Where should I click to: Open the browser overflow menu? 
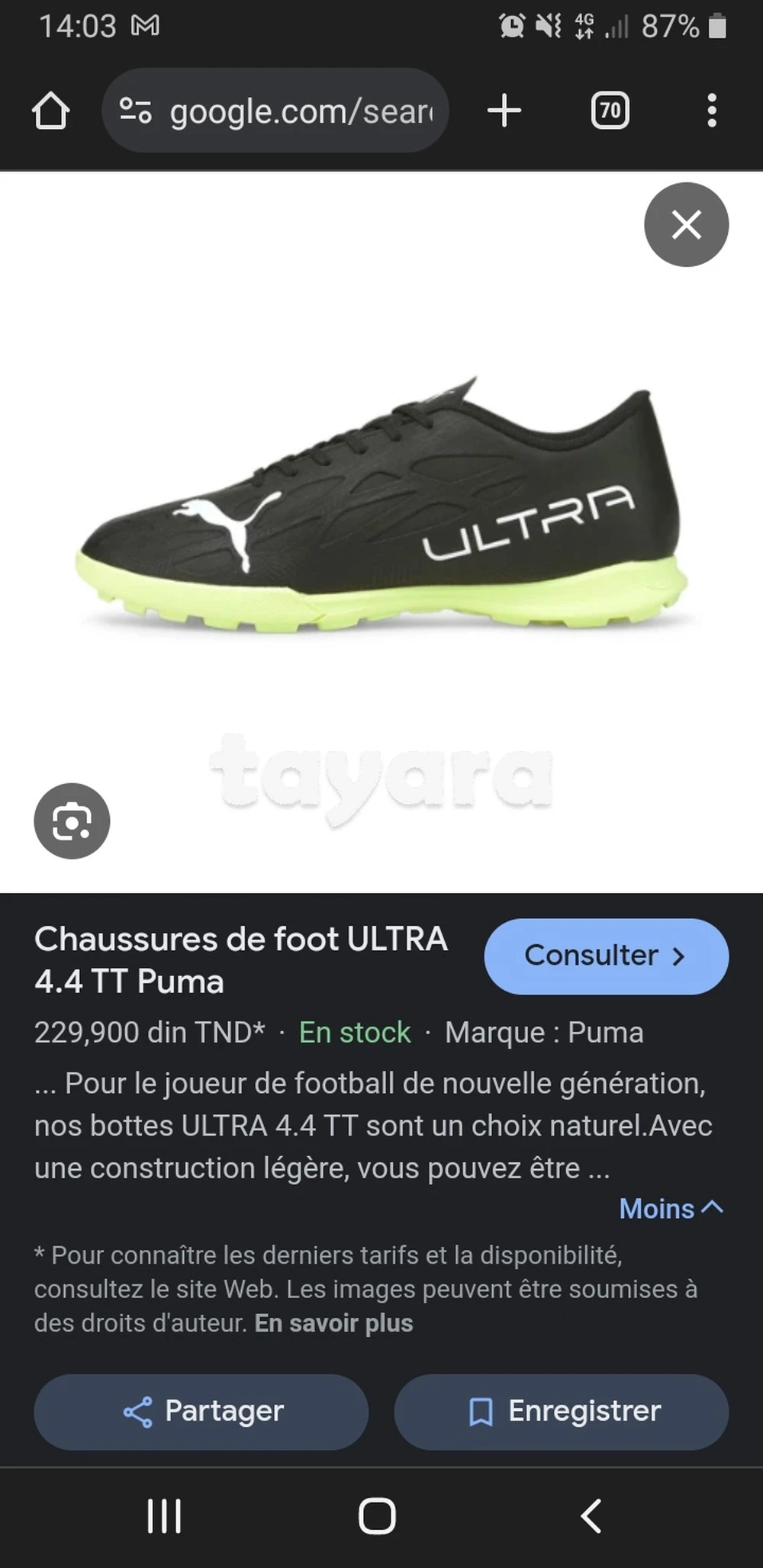pyautogui.click(x=711, y=111)
